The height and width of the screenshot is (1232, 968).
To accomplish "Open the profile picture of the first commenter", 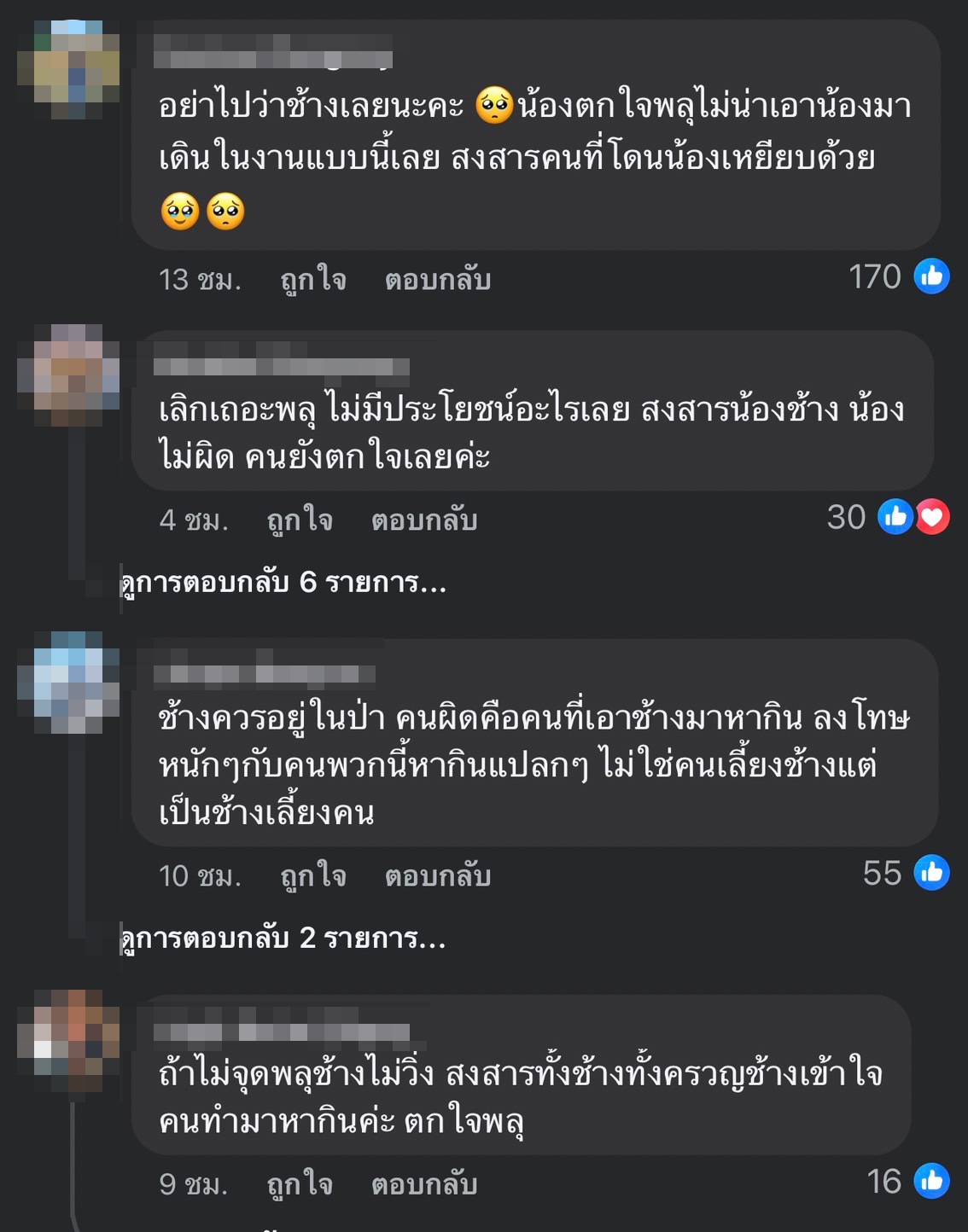I will [68, 68].
